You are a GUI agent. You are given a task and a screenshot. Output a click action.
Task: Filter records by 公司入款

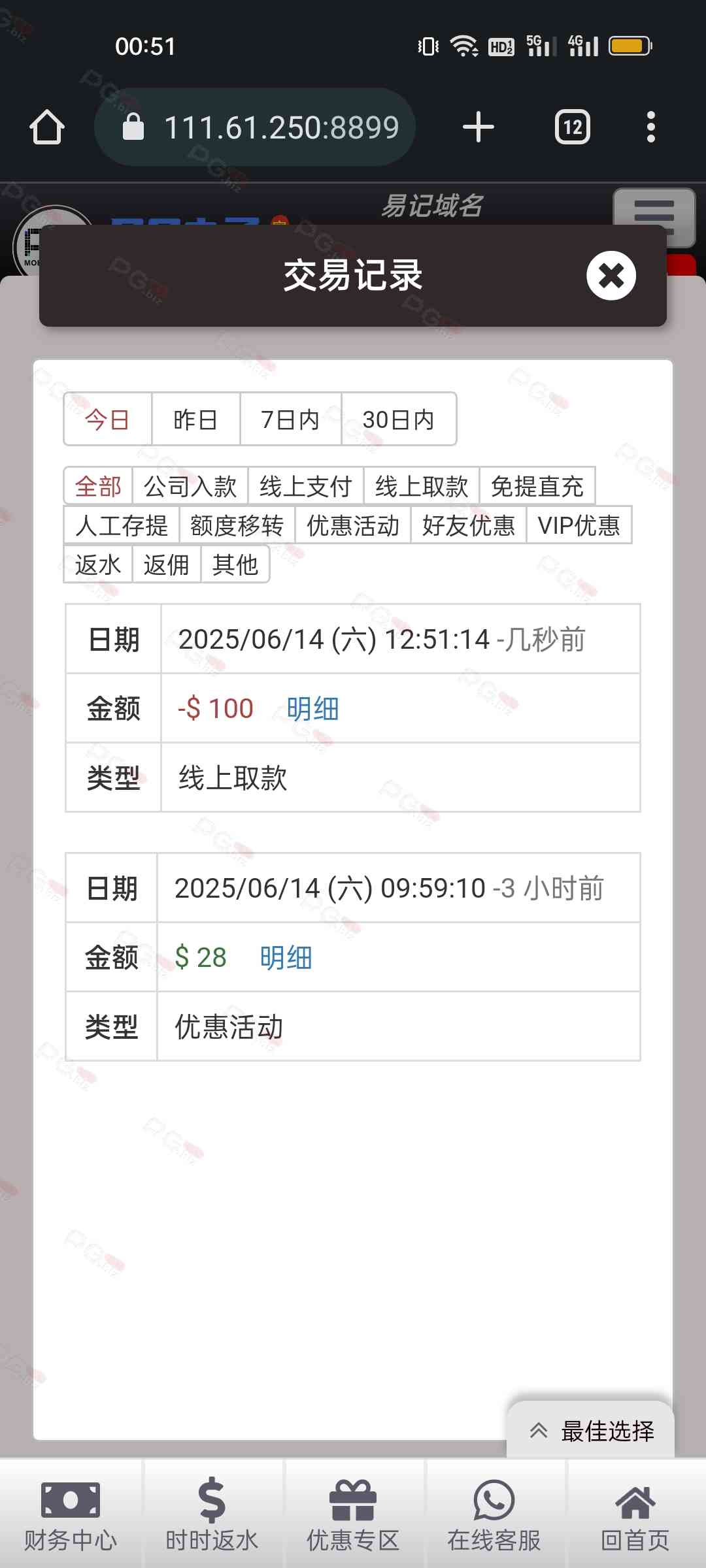(190, 486)
